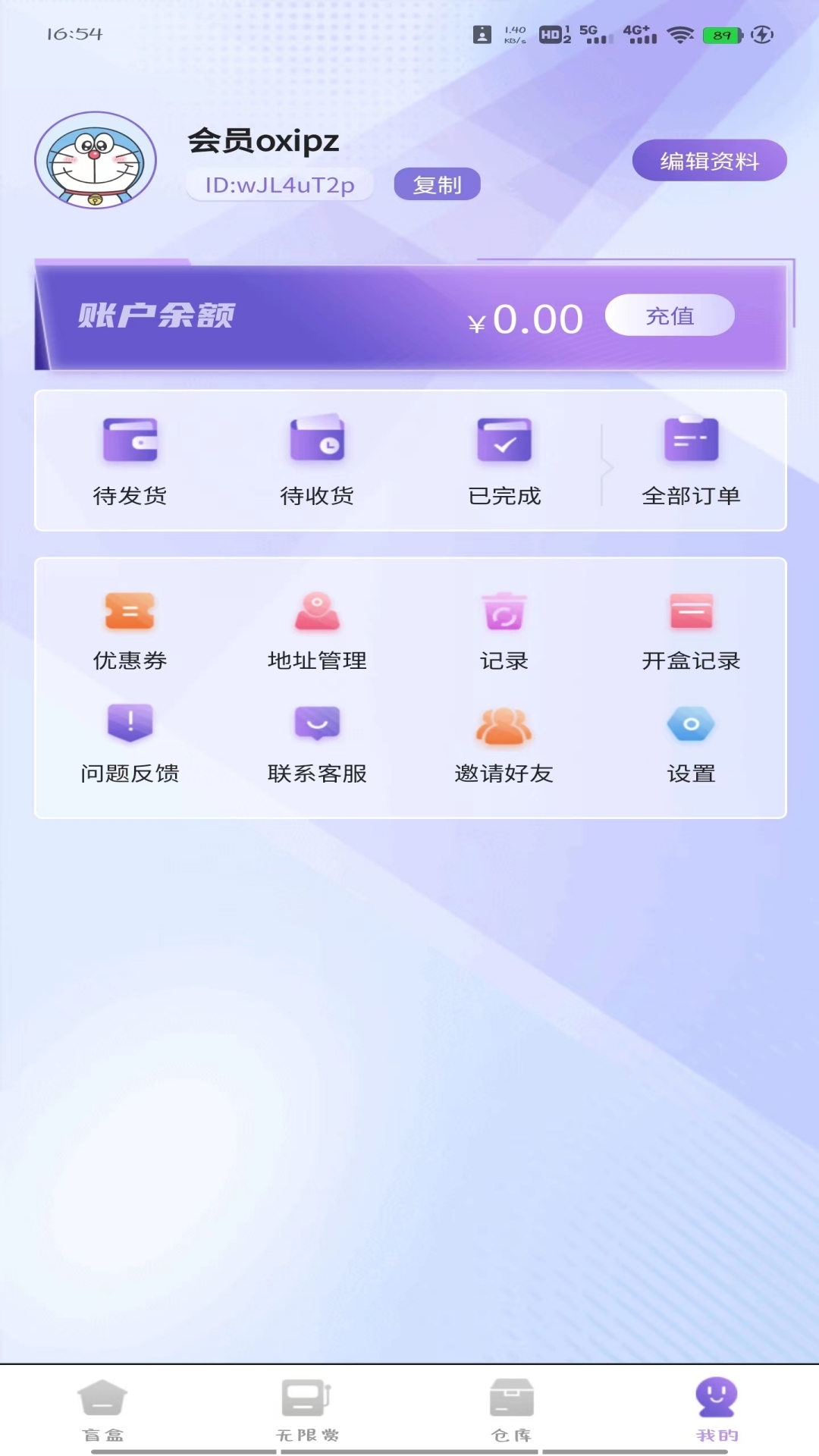Tap 充值 to recharge balance
The height and width of the screenshot is (1456, 819).
670,316
